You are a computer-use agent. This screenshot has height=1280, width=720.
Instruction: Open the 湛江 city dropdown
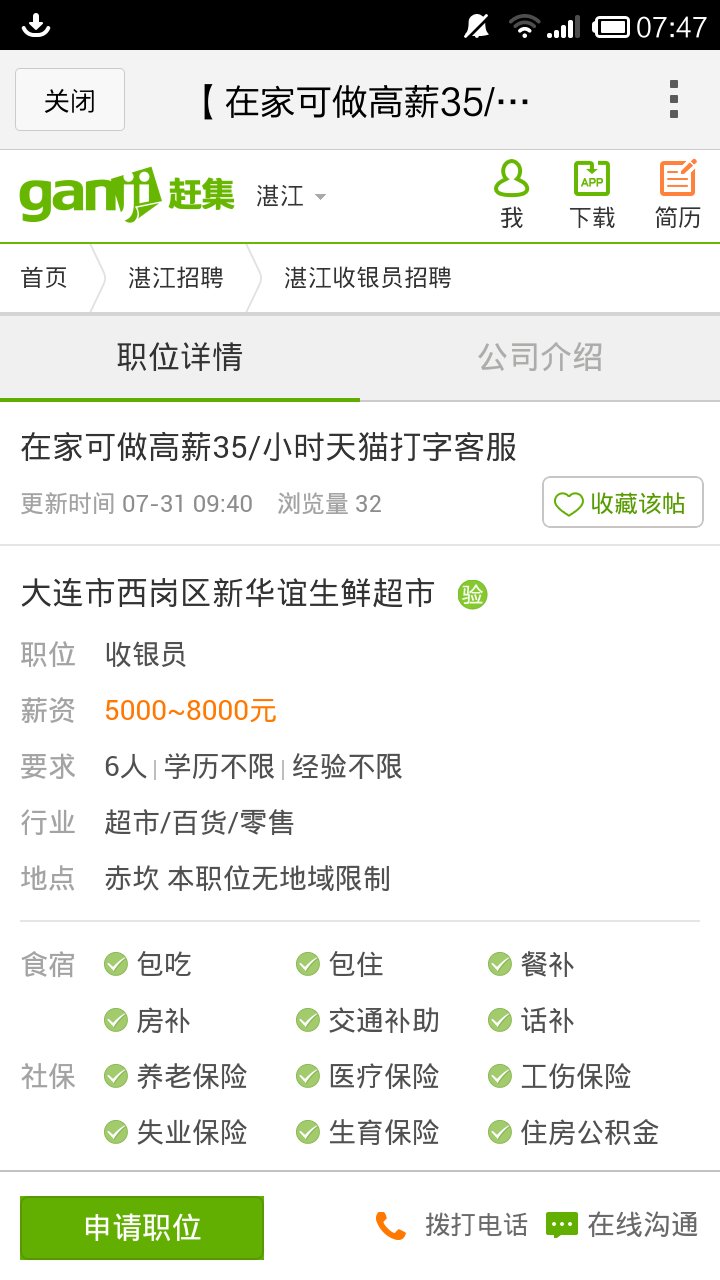click(x=291, y=196)
